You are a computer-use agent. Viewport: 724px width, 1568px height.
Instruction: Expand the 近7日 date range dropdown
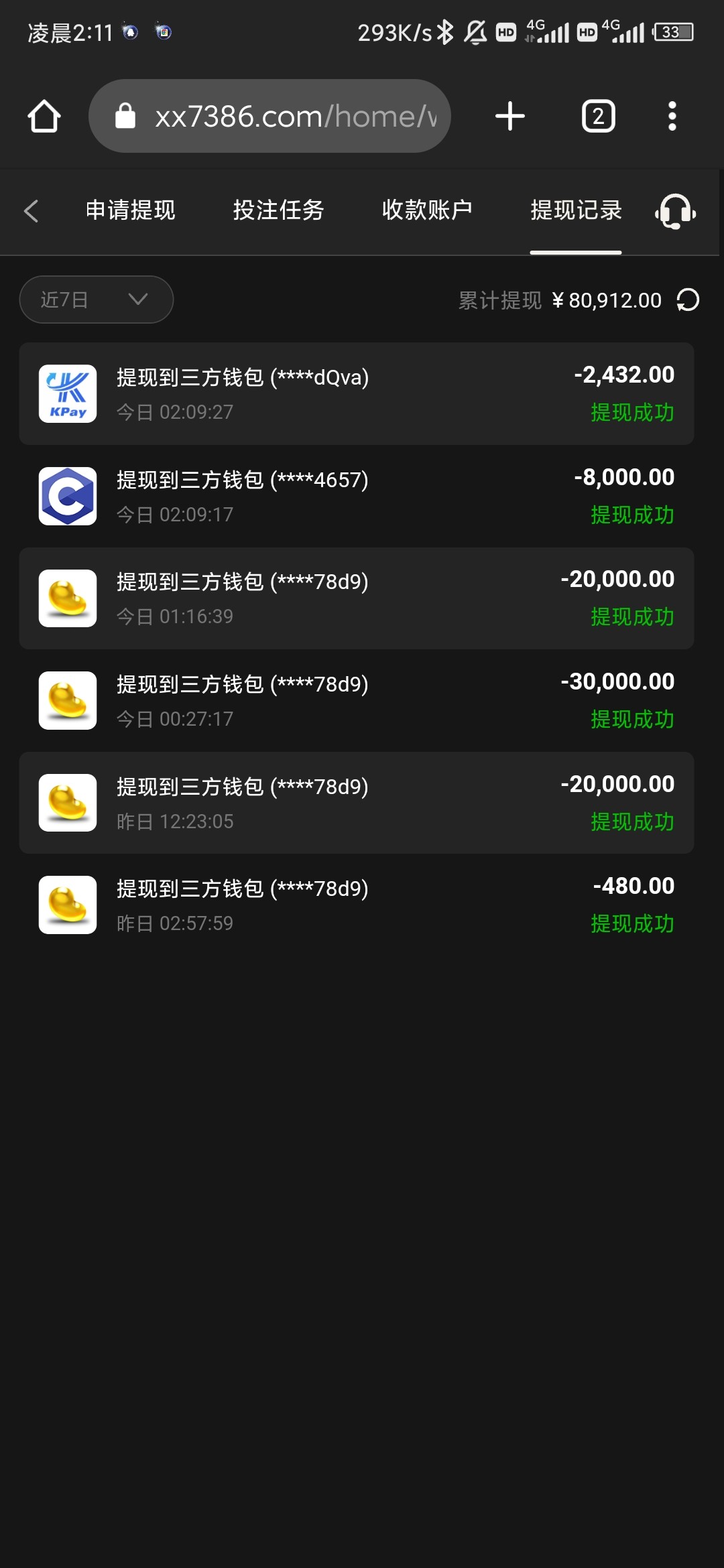[97, 300]
